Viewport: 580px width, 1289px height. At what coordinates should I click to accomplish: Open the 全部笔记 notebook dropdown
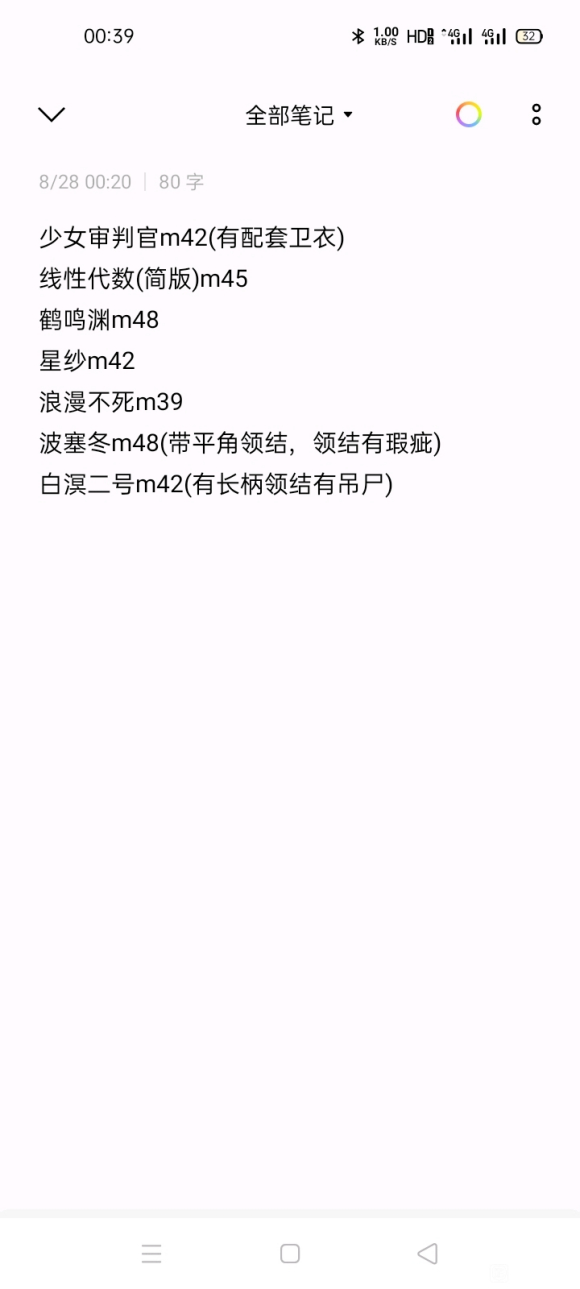pos(299,115)
